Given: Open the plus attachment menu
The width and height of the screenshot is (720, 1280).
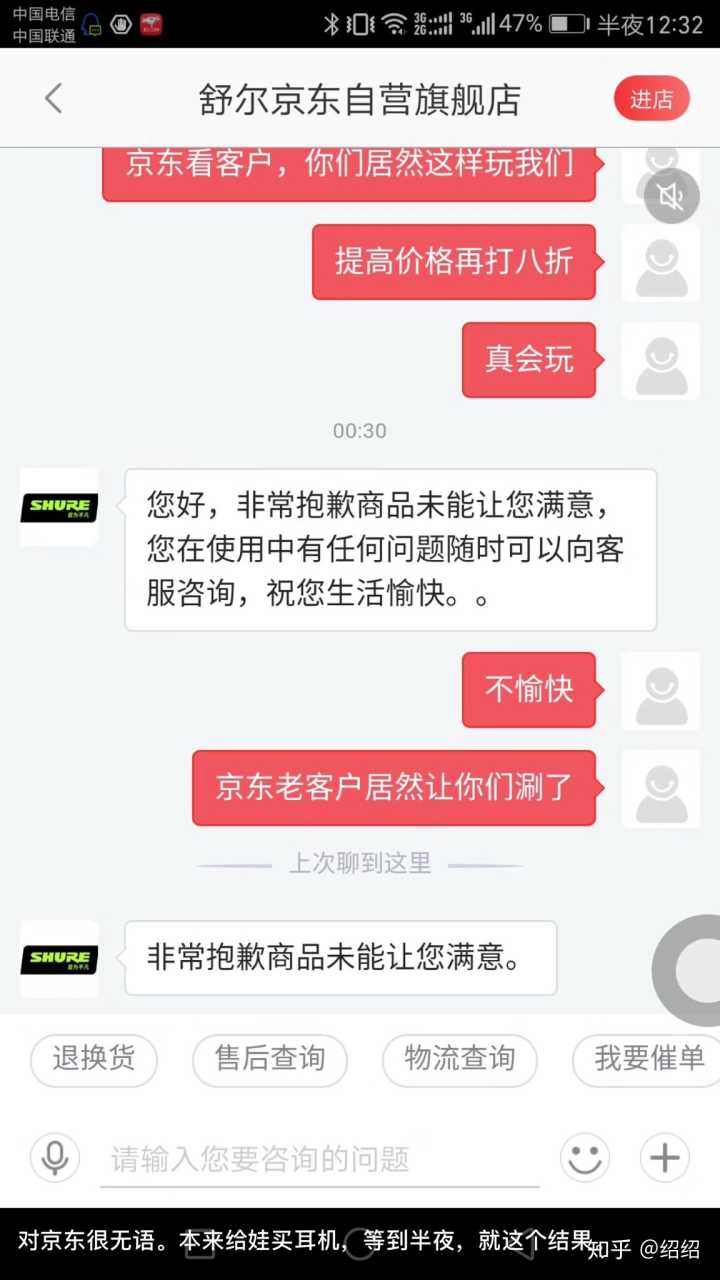Looking at the screenshot, I should pyautogui.click(x=665, y=1158).
